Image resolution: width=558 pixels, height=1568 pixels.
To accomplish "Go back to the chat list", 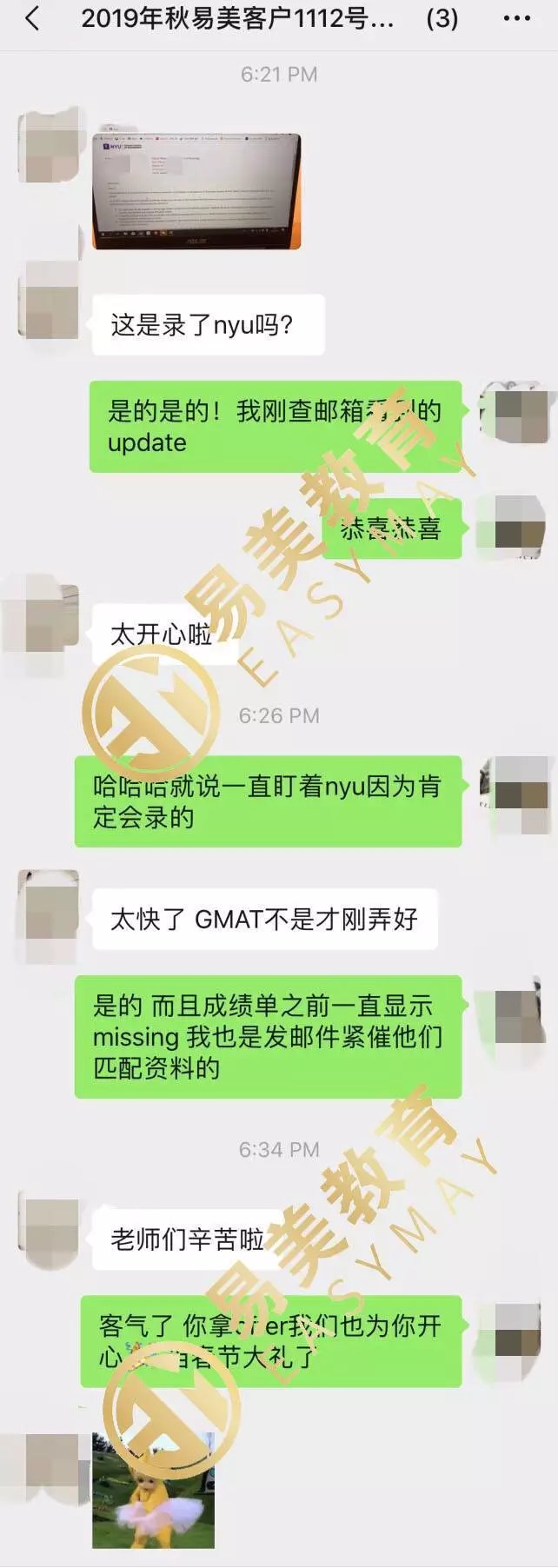I will 32,19.
